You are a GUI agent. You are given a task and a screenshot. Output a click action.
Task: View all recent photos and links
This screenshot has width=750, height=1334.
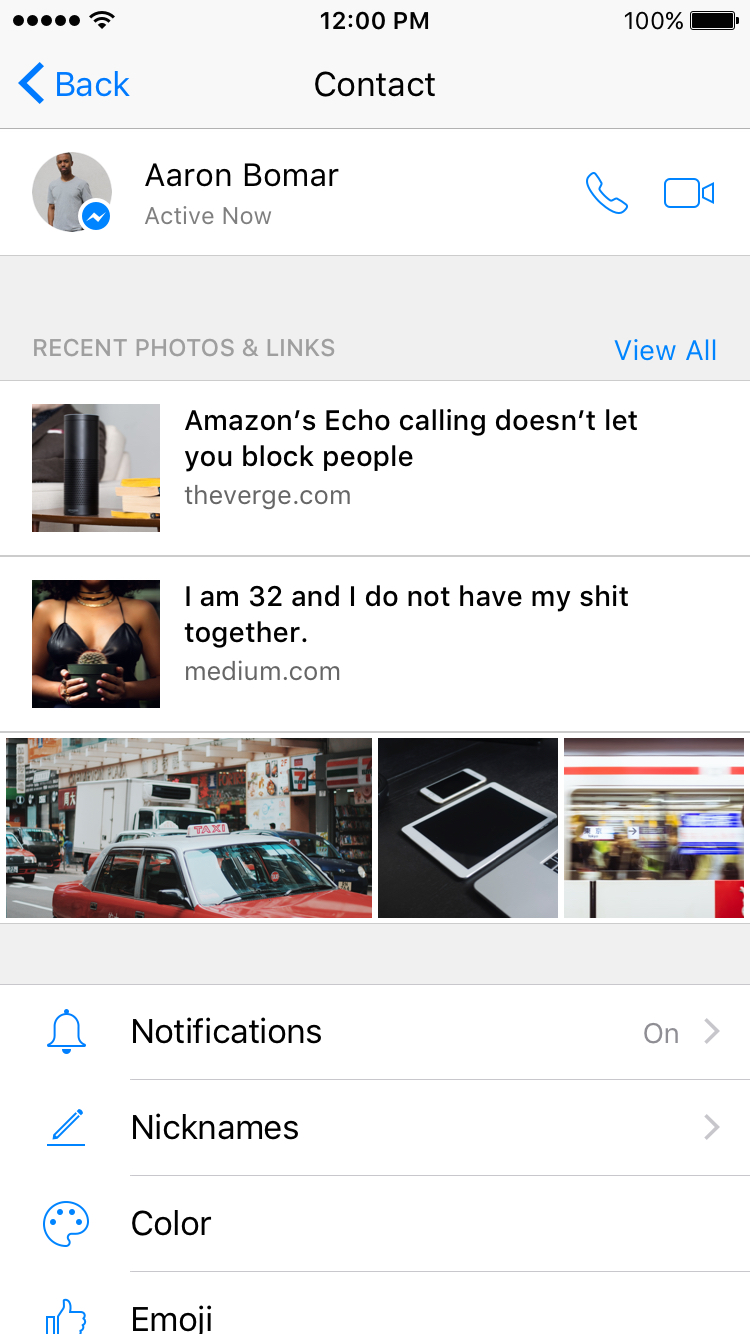click(665, 350)
